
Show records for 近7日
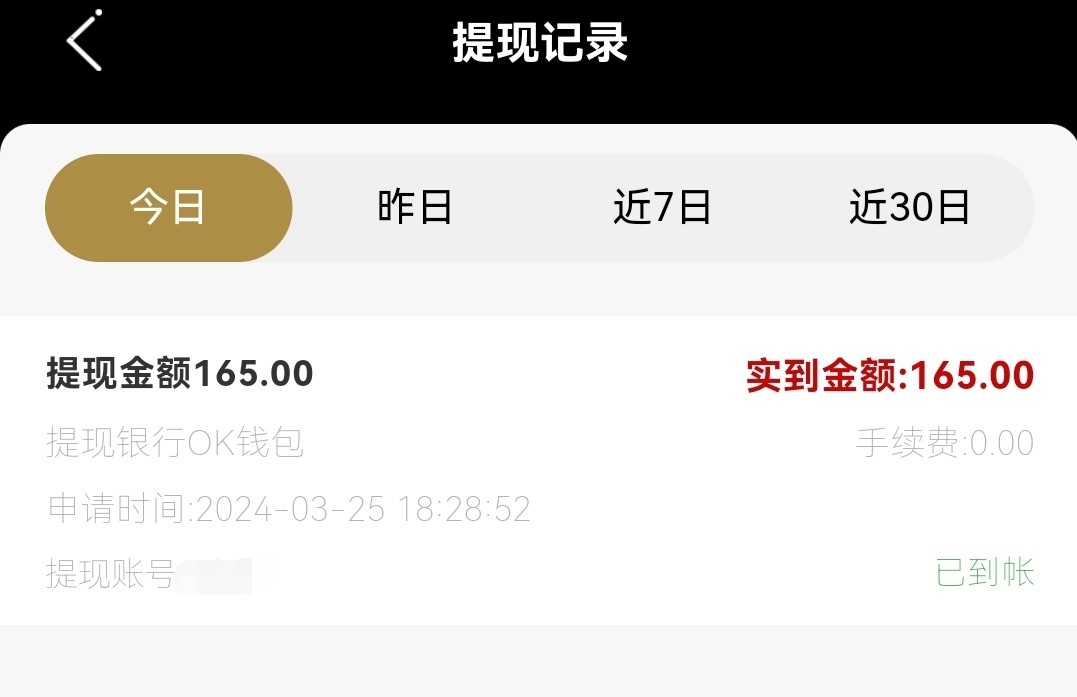point(662,208)
